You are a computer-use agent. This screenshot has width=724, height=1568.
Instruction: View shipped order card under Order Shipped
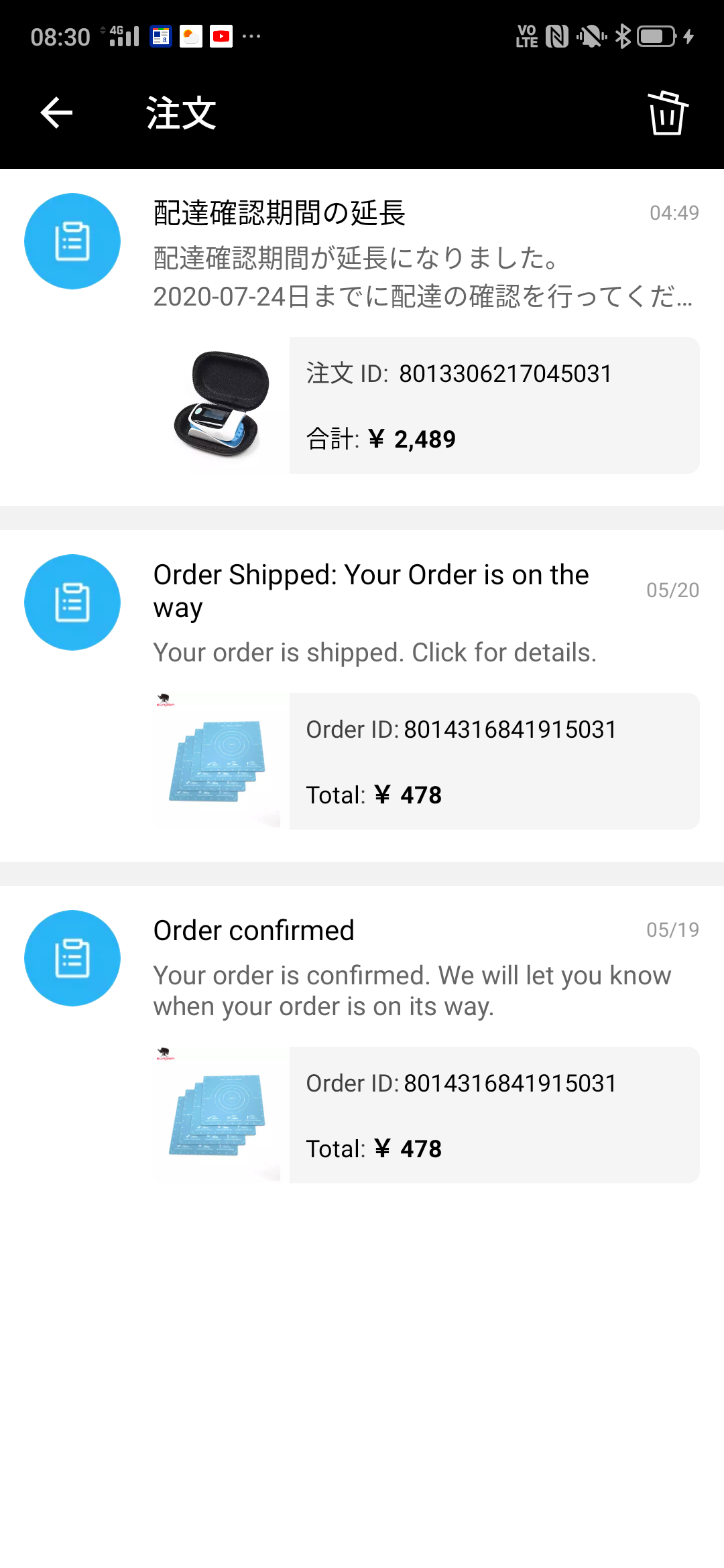click(494, 761)
